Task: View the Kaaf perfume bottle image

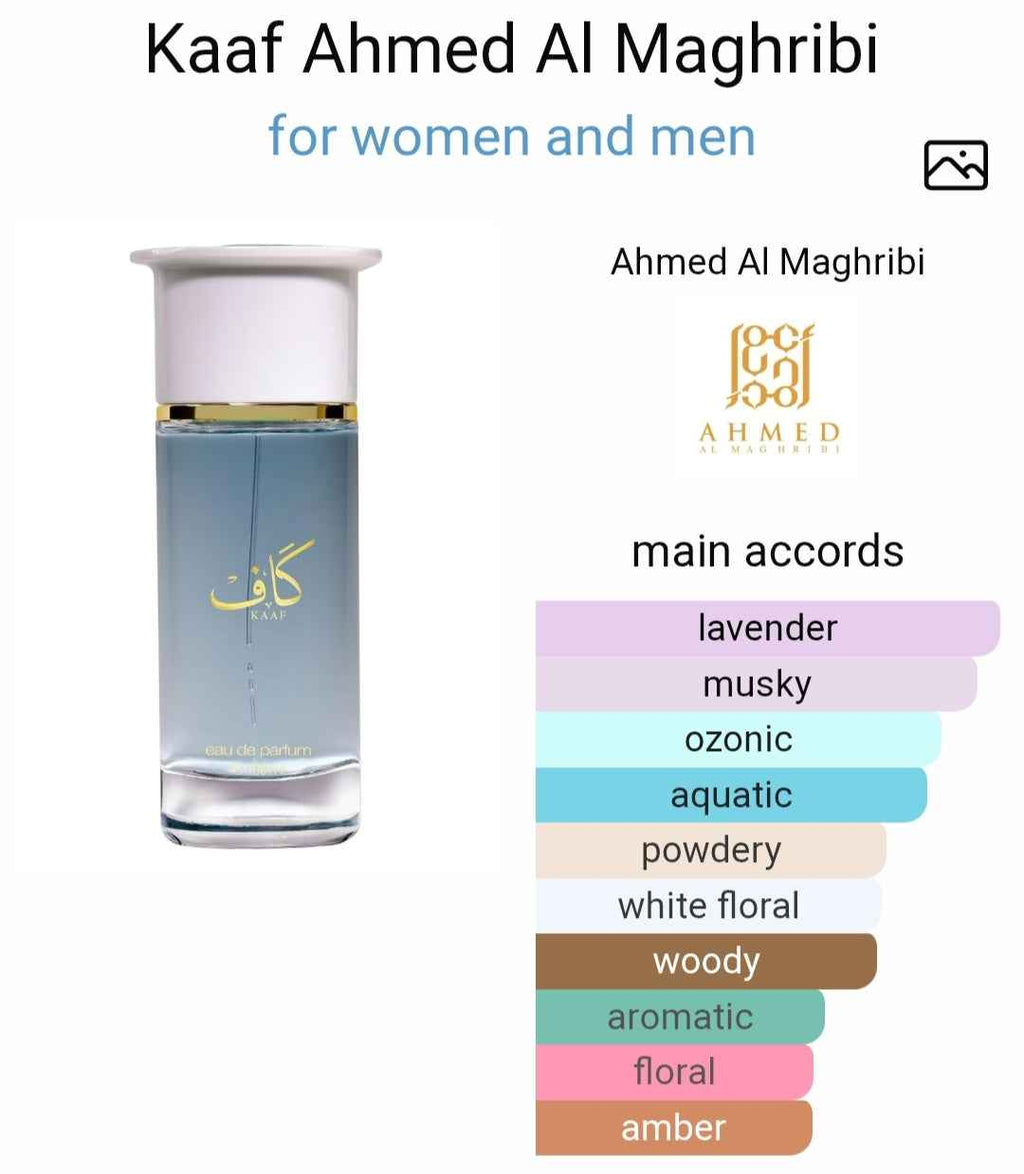Action: 256,545
